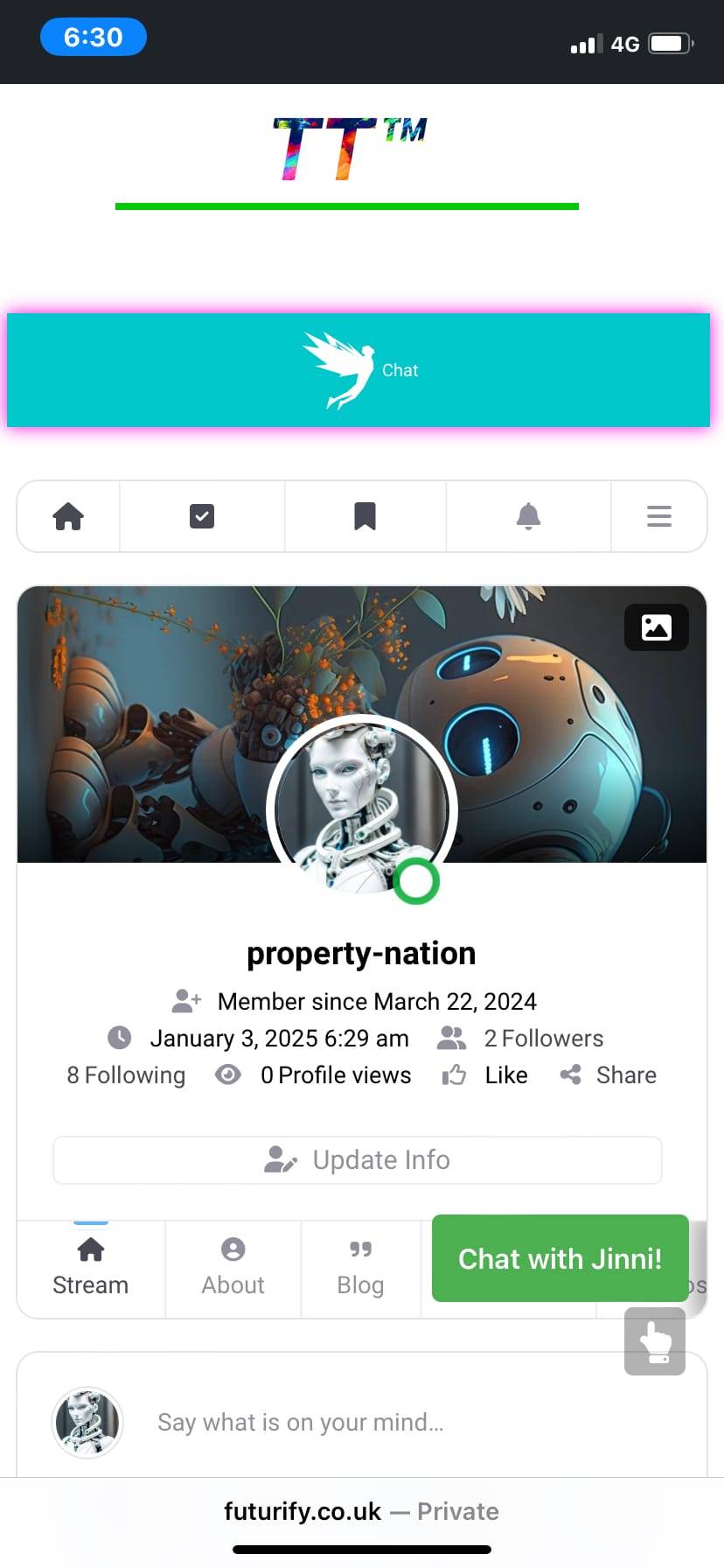Switch to the Blog tab
Viewport: 724px width, 1568px height.
coord(360,1269)
